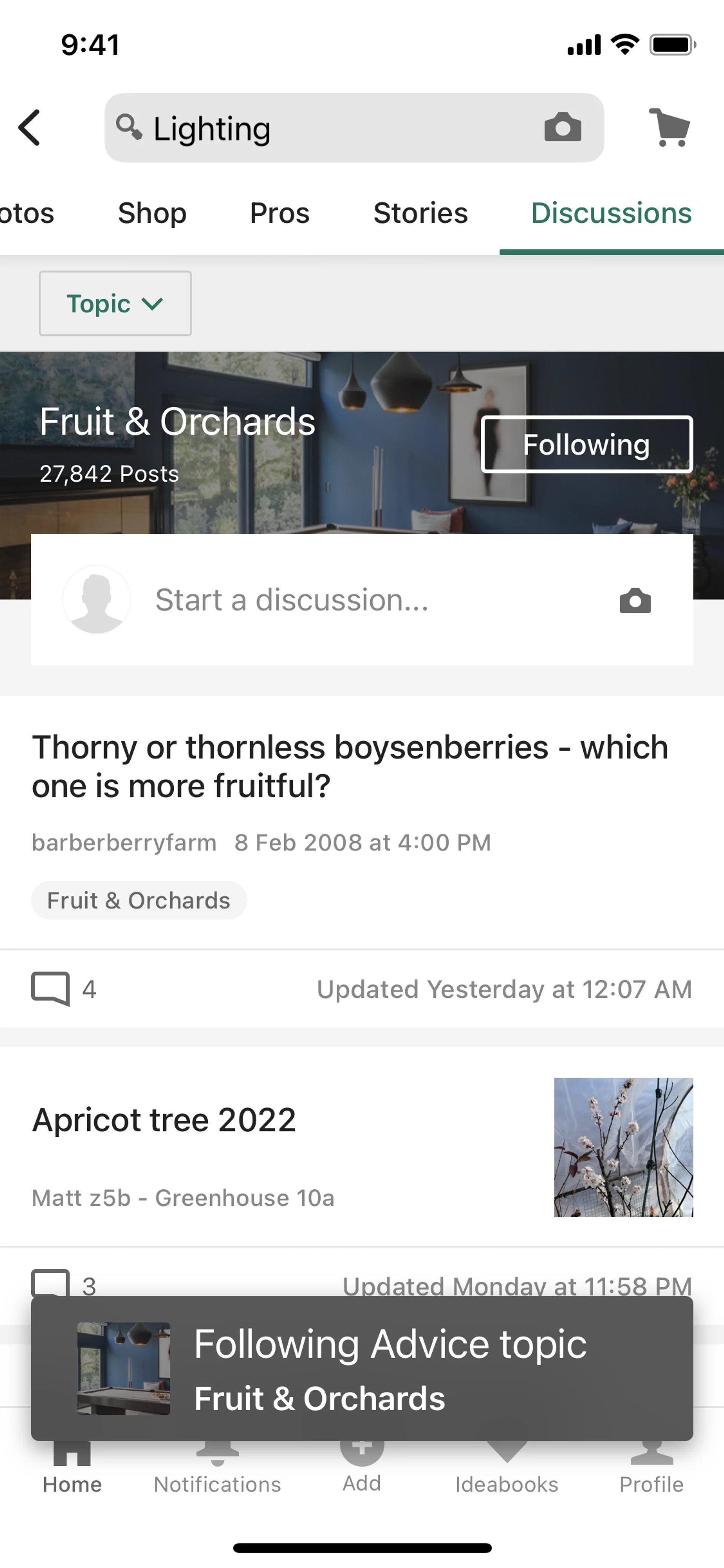Screen dimensions: 724x1568
Task: Switch to the Pros tab
Action: click(x=280, y=213)
